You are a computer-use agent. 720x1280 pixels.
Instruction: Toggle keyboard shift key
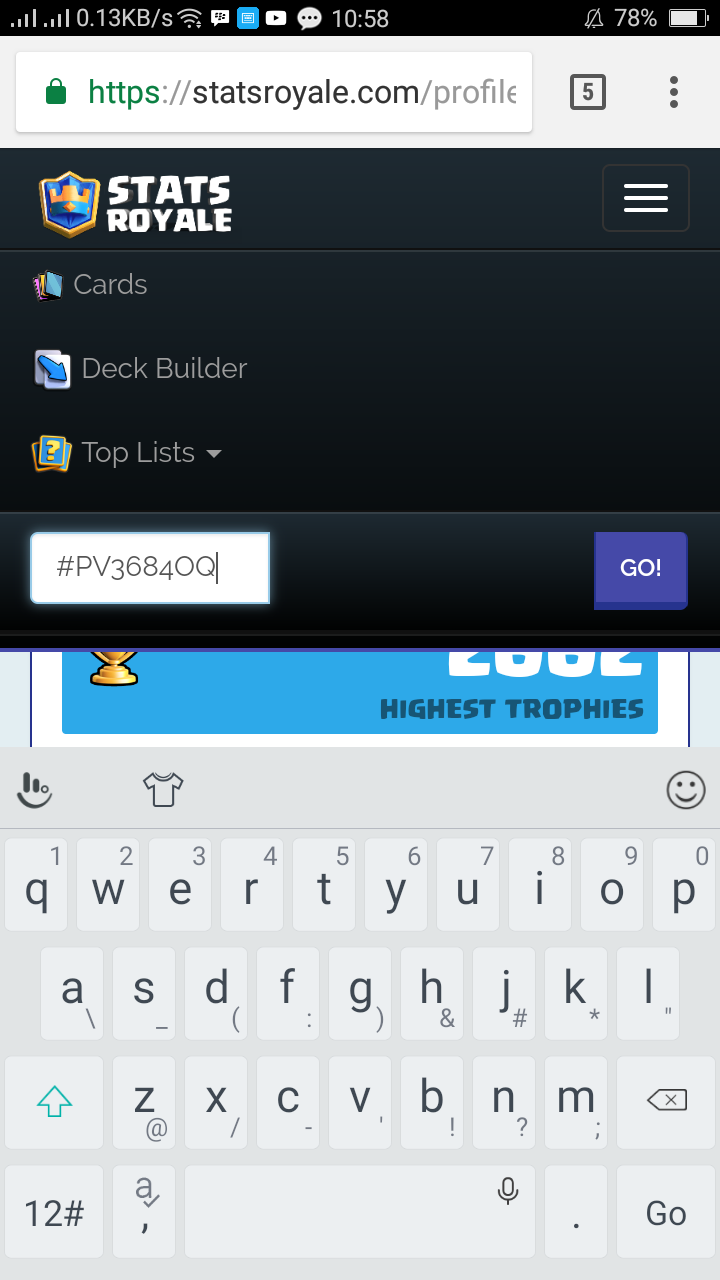click(54, 1101)
